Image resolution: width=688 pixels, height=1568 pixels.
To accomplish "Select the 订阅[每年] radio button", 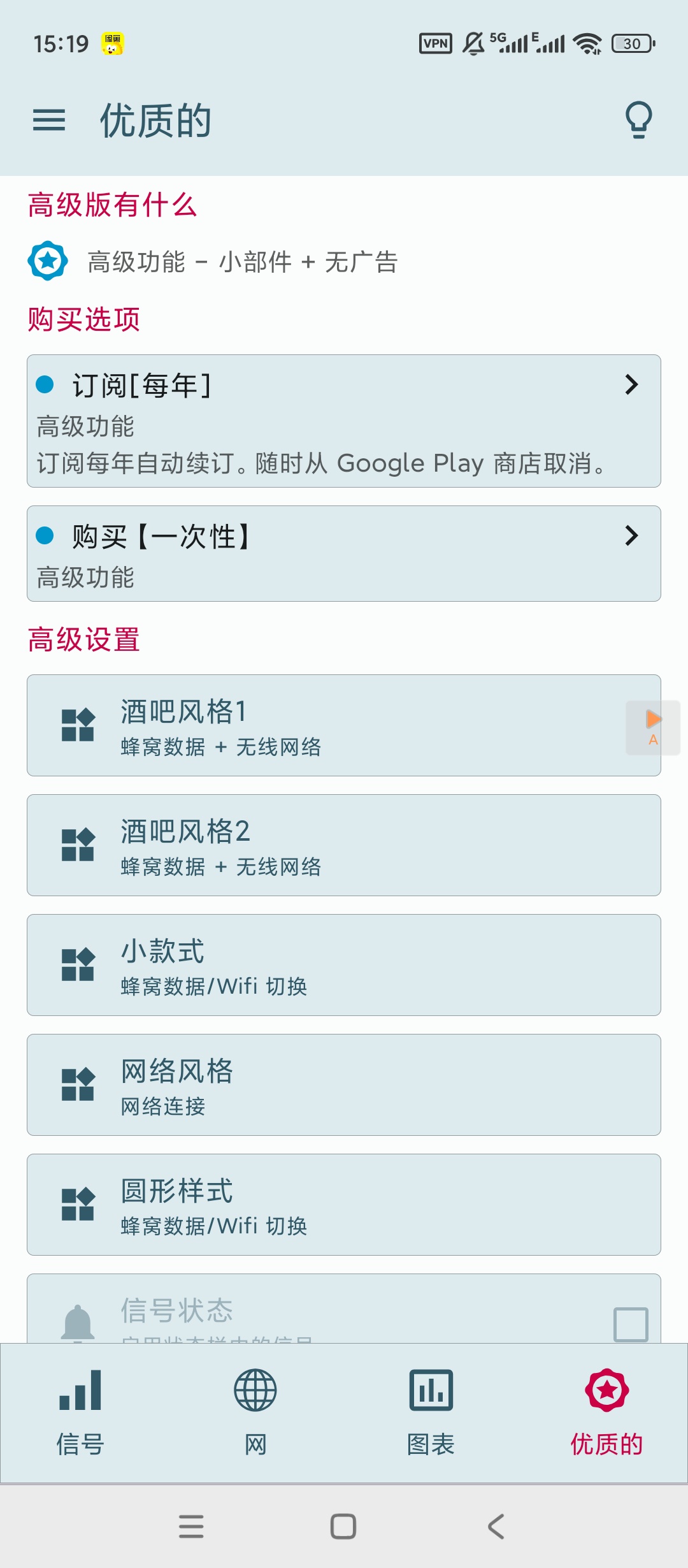I will click(x=44, y=386).
